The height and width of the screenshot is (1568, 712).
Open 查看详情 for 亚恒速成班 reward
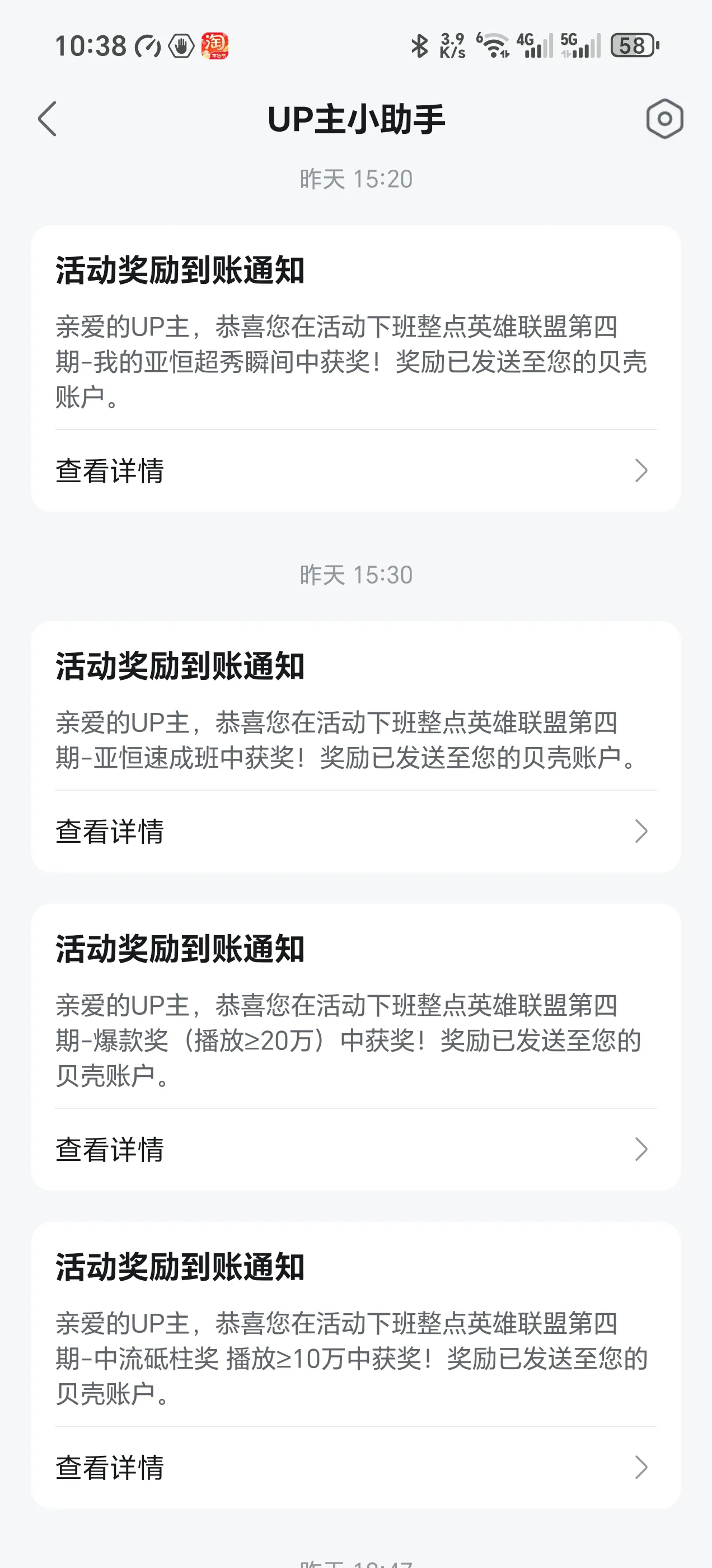coord(355,832)
